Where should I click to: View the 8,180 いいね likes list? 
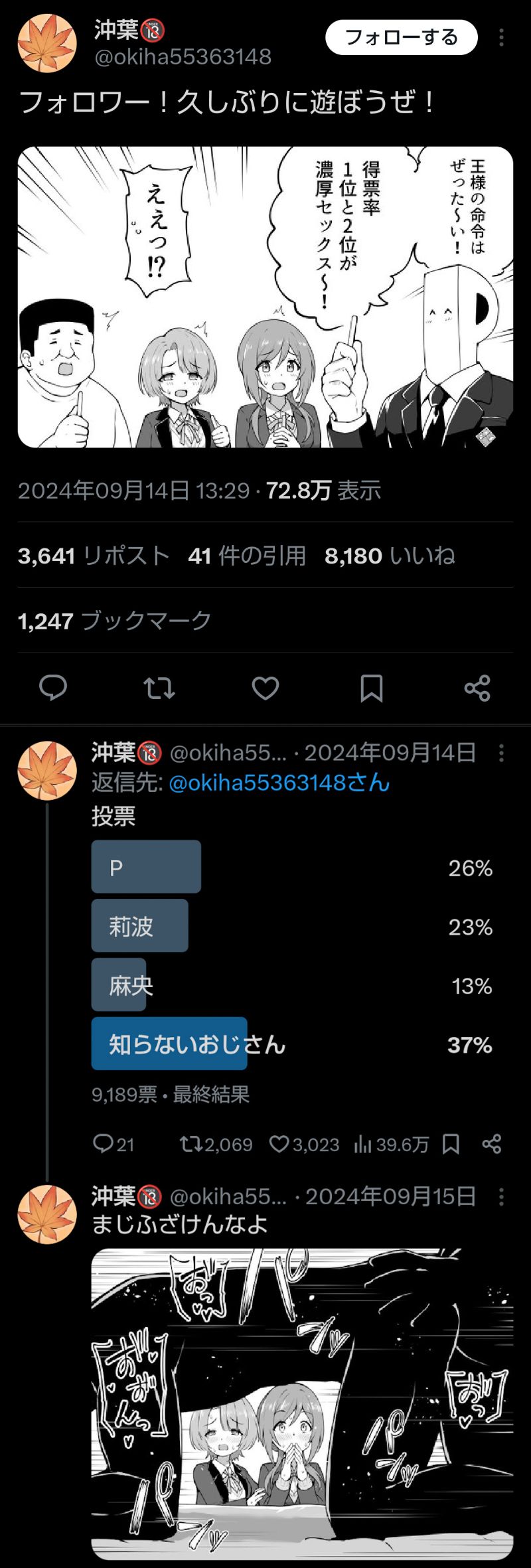point(390,556)
